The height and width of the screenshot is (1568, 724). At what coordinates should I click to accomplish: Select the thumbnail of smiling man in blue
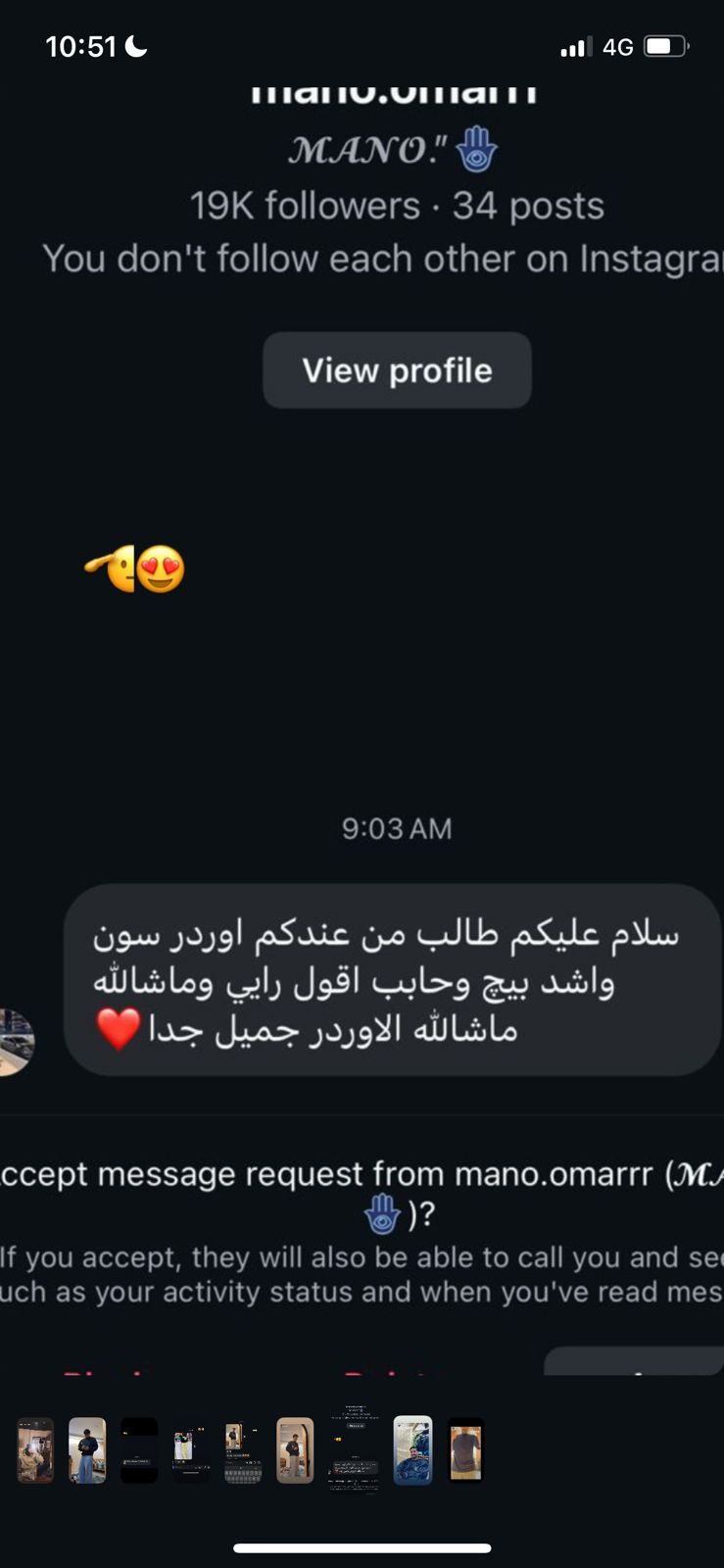(412, 1450)
